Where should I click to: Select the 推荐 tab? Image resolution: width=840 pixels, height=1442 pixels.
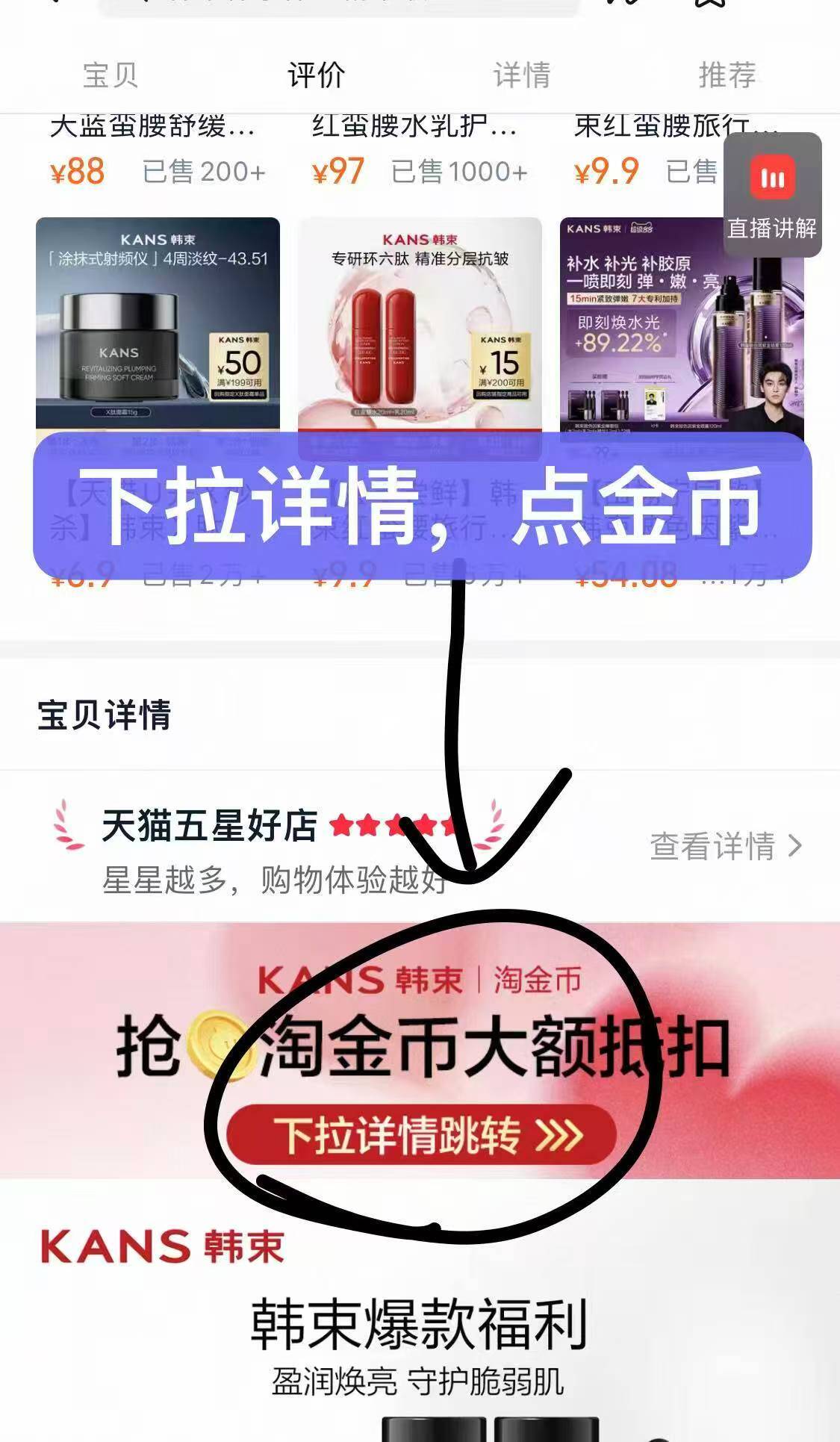tap(727, 75)
